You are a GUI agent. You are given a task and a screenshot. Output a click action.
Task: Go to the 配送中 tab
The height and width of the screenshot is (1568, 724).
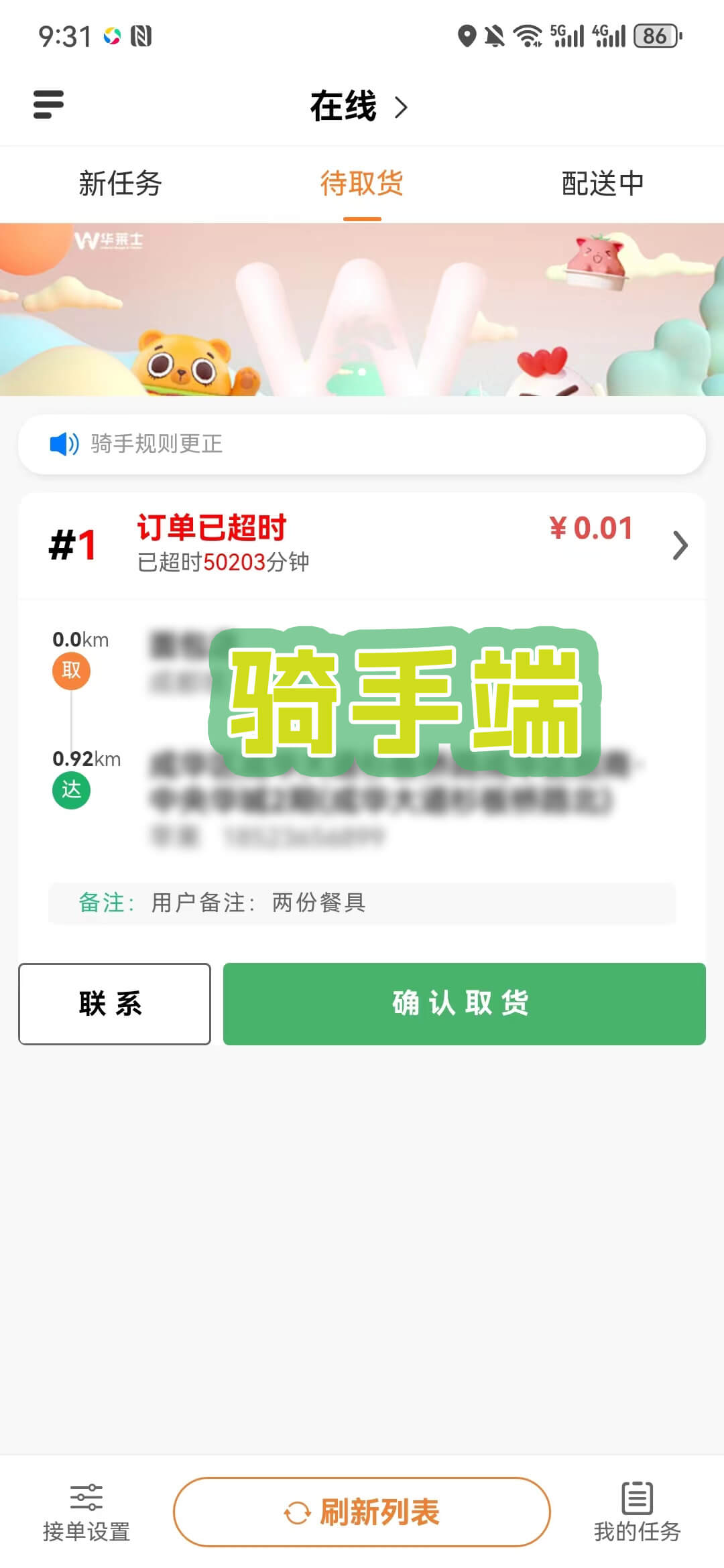coord(603,184)
